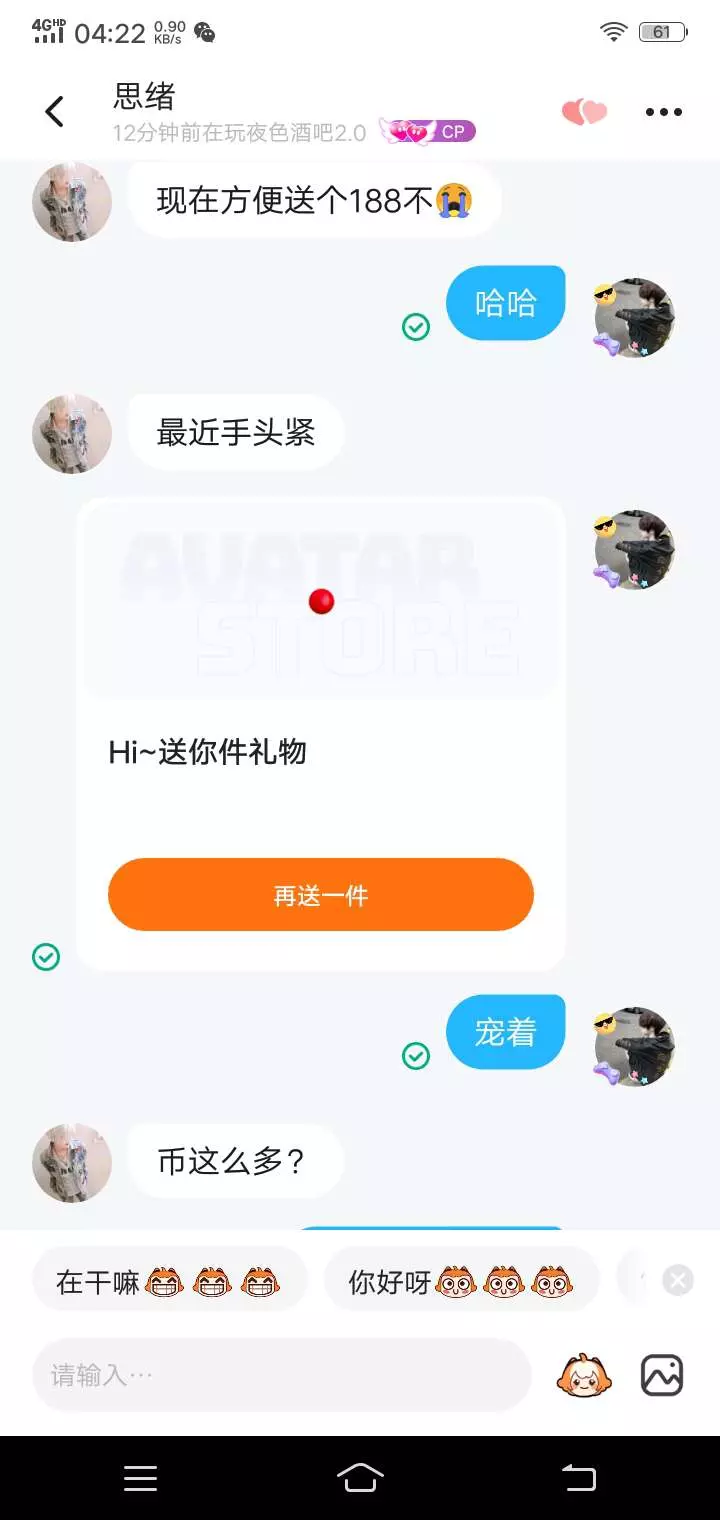Focus the 请输入 message input field
The image size is (720, 1520).
click(x=281, y=1375)
